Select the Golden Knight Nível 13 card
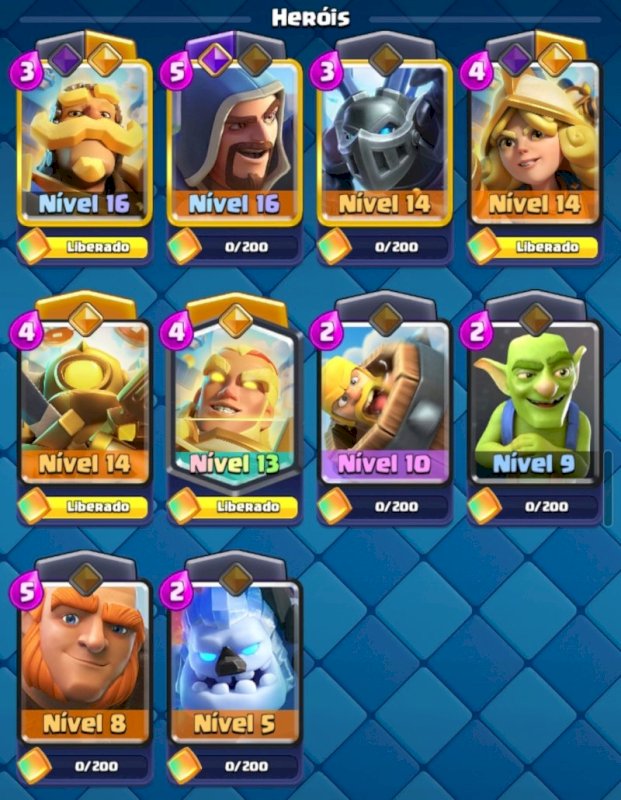This screenshot has width=621, height=800. tap(235, 400)
